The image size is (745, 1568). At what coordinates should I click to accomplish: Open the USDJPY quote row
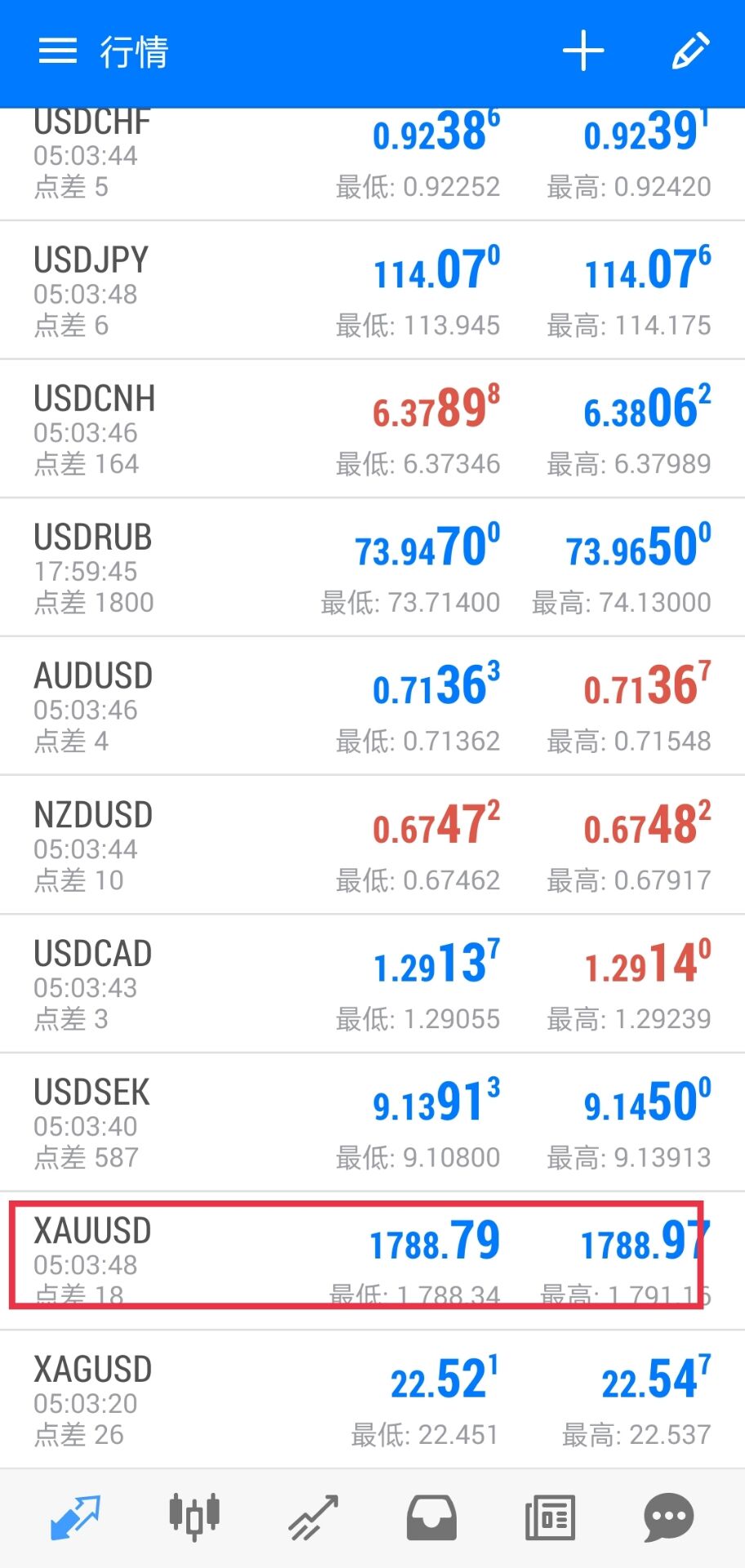(372, 290)
